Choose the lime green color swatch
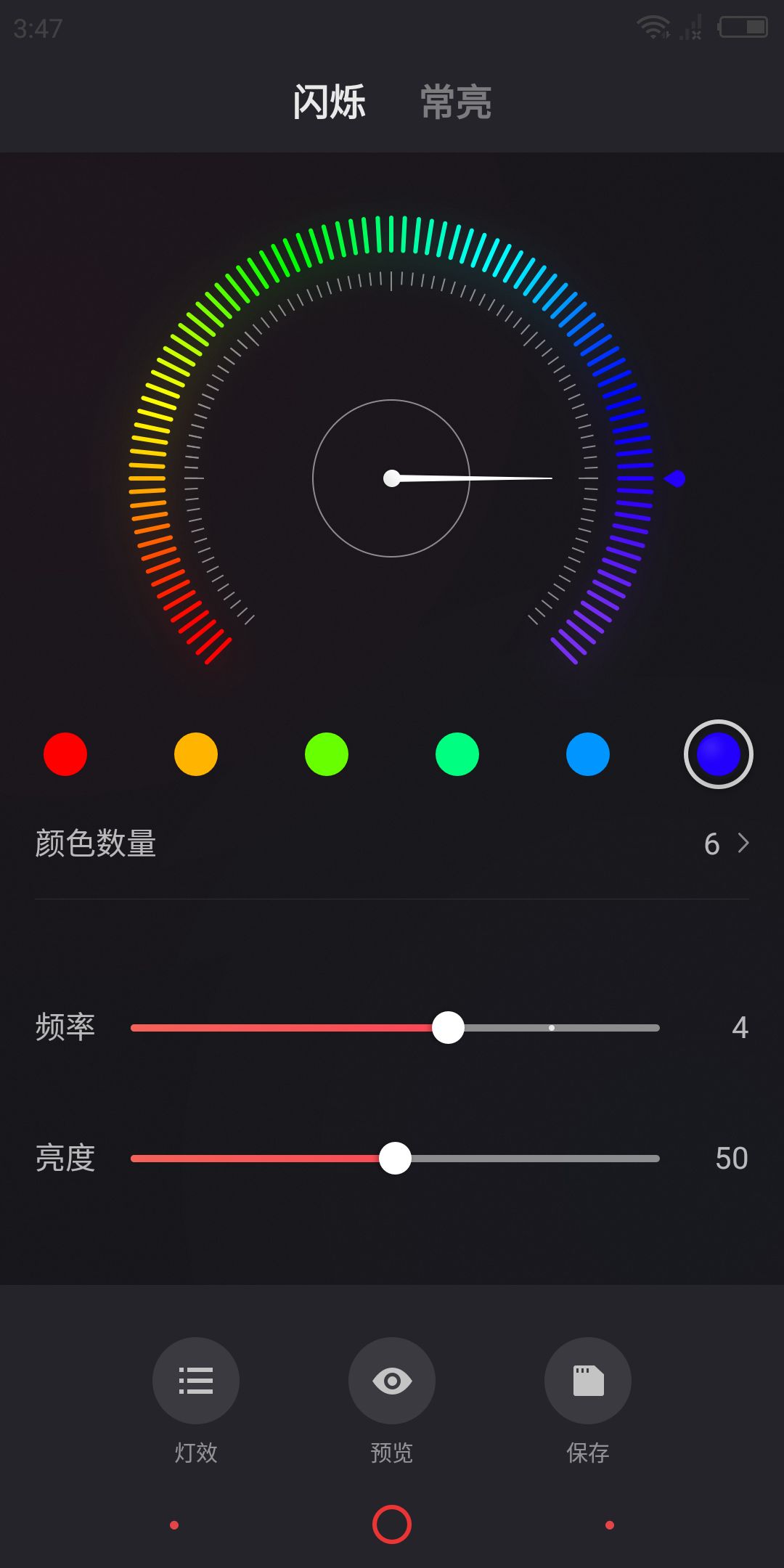The width and height of the screenshot is (784, 1568). [327, 754]
